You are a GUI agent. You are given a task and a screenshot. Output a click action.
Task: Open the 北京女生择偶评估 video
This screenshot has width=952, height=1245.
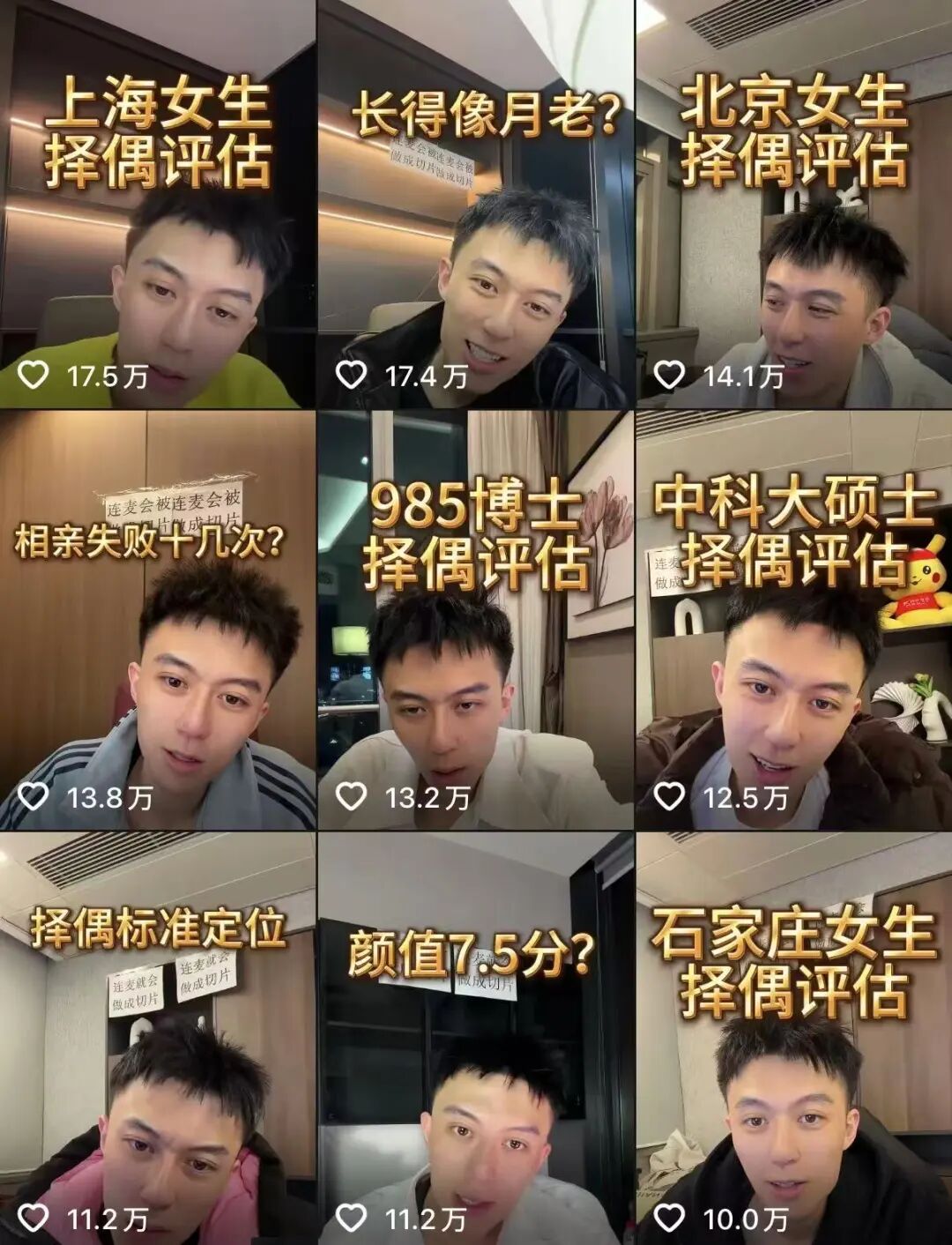coord(793,203)
